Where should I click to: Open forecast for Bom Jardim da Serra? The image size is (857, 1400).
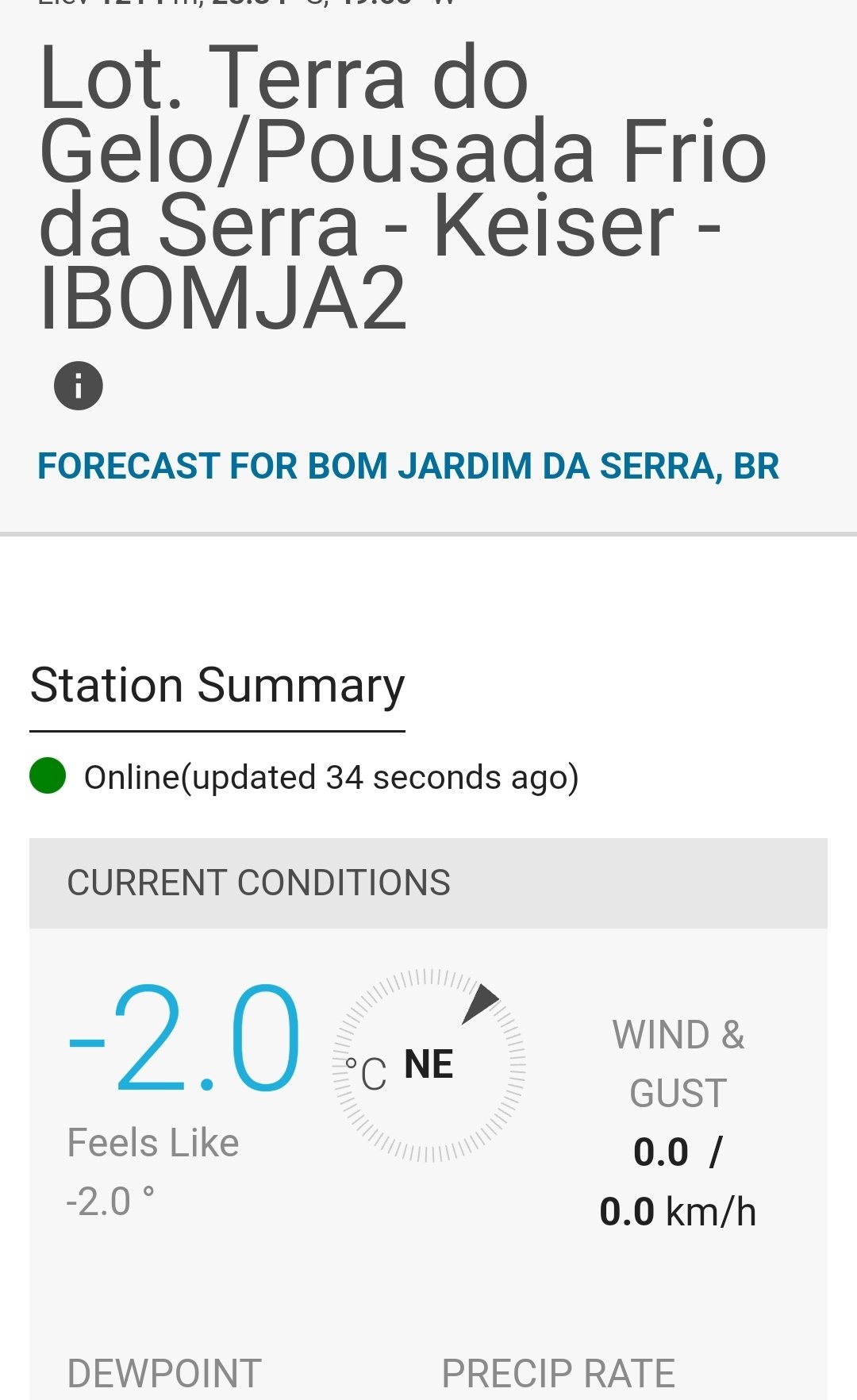click(x=409, y=466)
